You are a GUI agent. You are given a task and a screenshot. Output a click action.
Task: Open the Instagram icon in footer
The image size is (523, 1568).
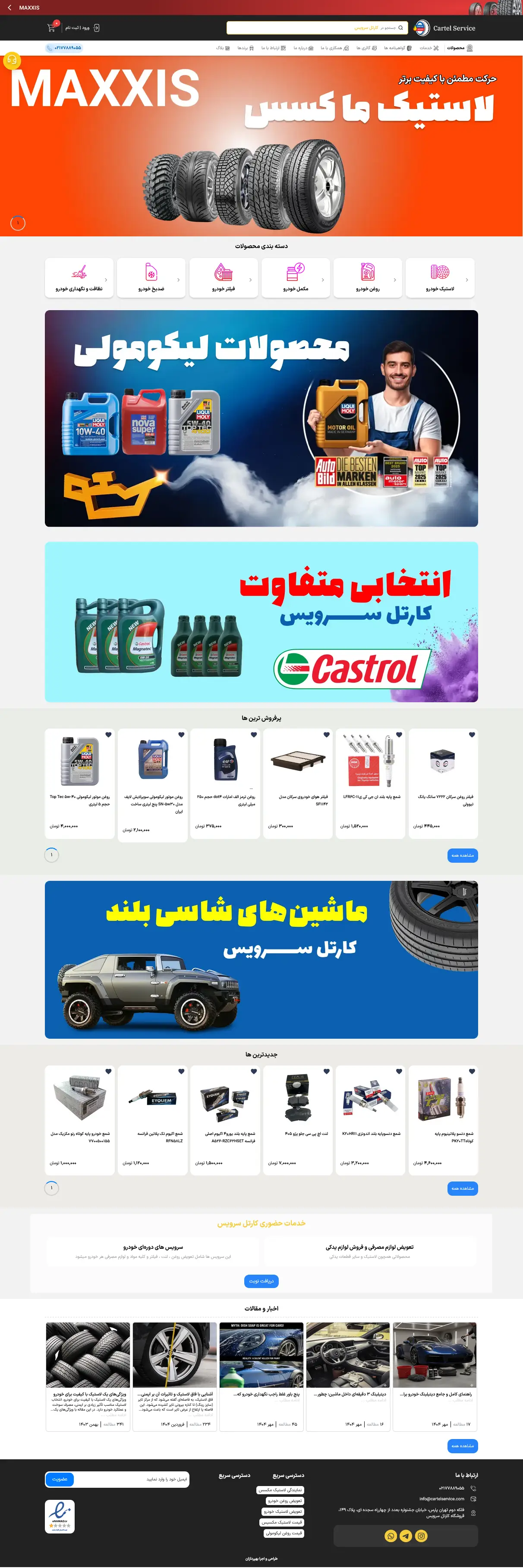pyautogui.click(x=421, y=1536)
